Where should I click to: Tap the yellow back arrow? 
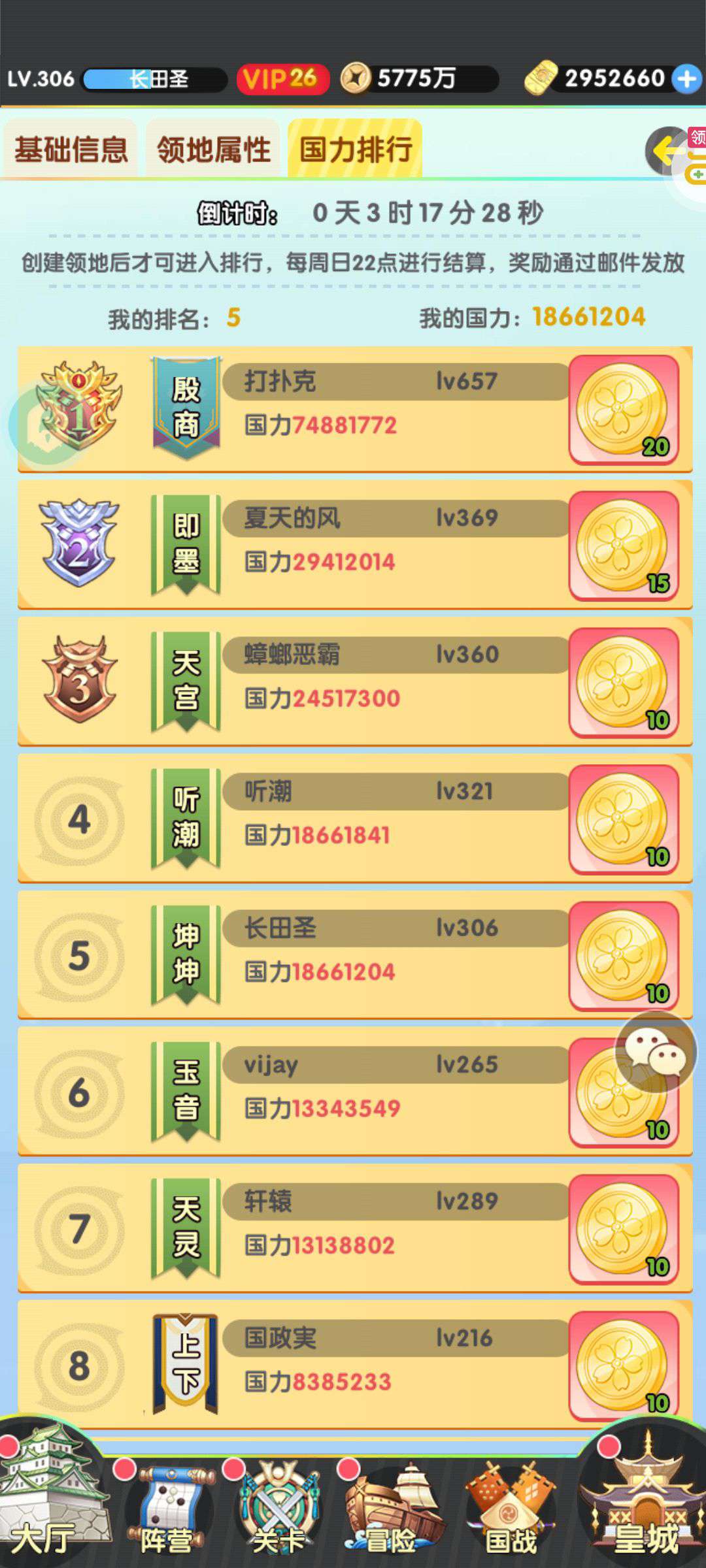pos(667,152)
